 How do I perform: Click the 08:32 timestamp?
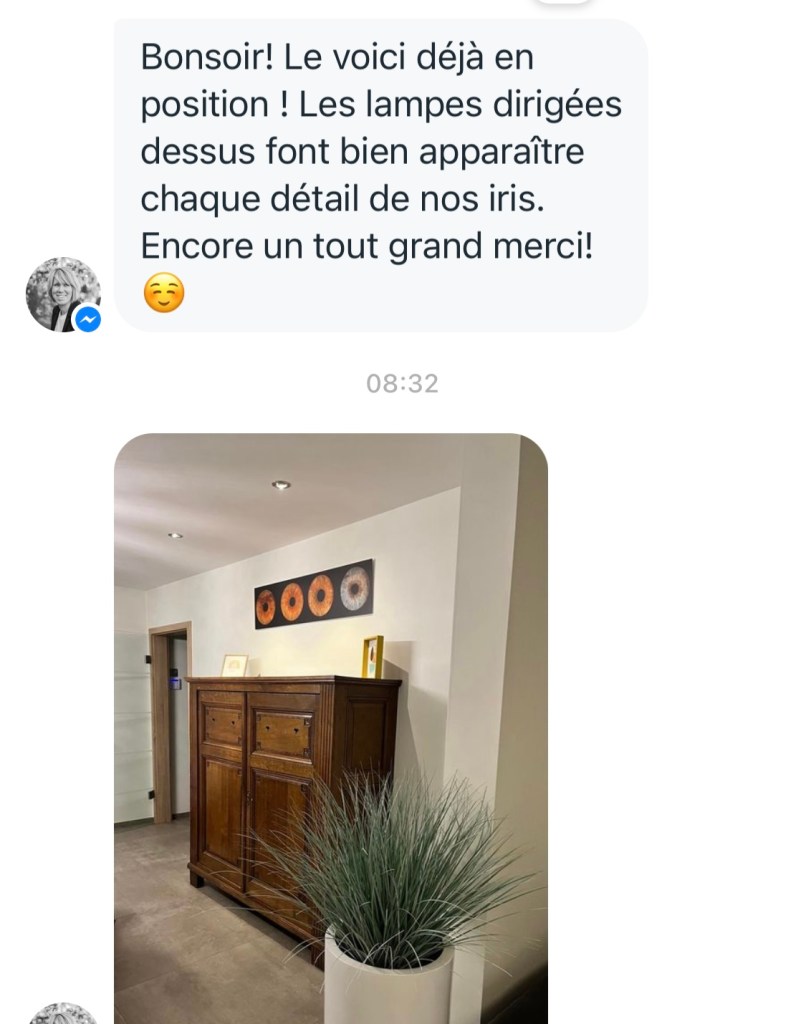(x=403, y=381)
